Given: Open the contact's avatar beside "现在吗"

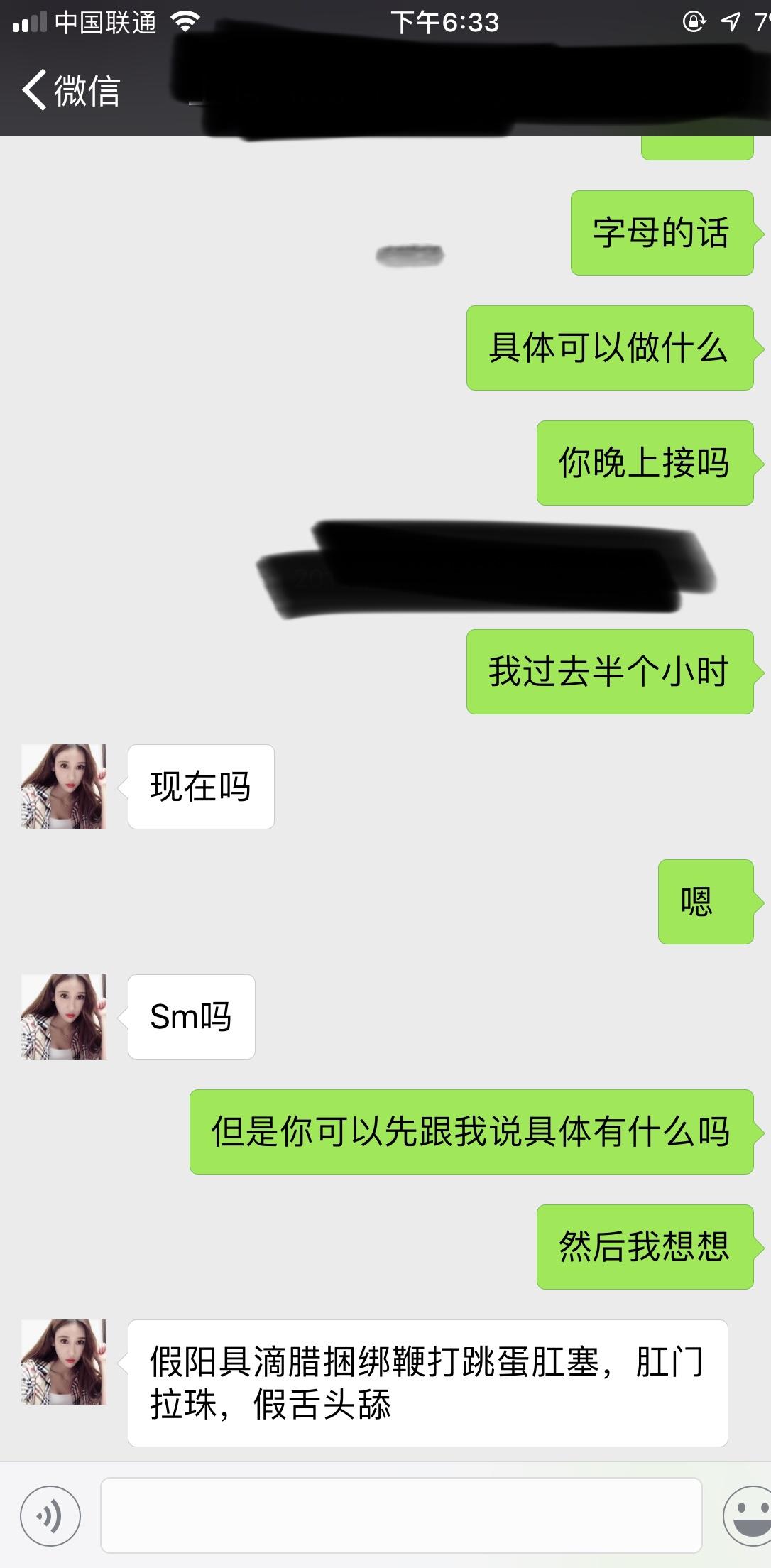Looking at the screenshot, I should (x=64, y=787).
